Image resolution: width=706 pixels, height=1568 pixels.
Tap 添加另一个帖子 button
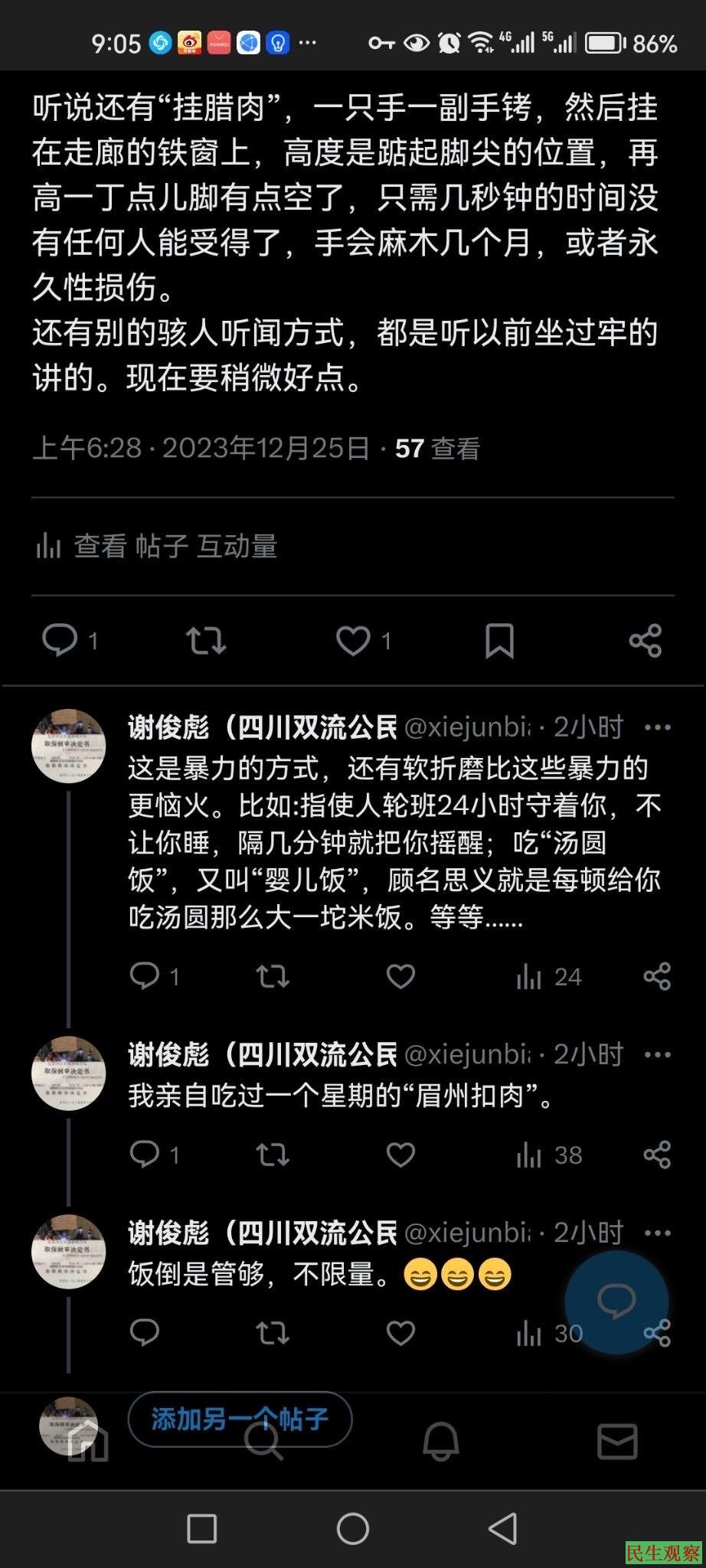coord(240,1419)
